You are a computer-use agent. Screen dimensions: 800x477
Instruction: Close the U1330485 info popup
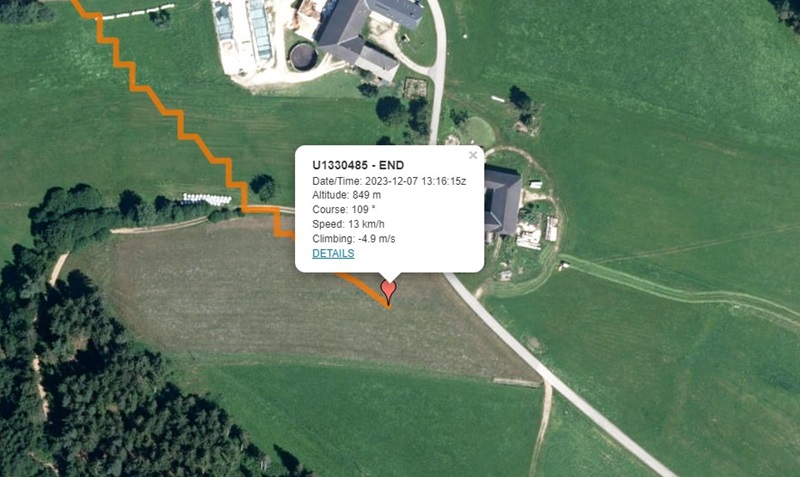(x=473, y=155)
